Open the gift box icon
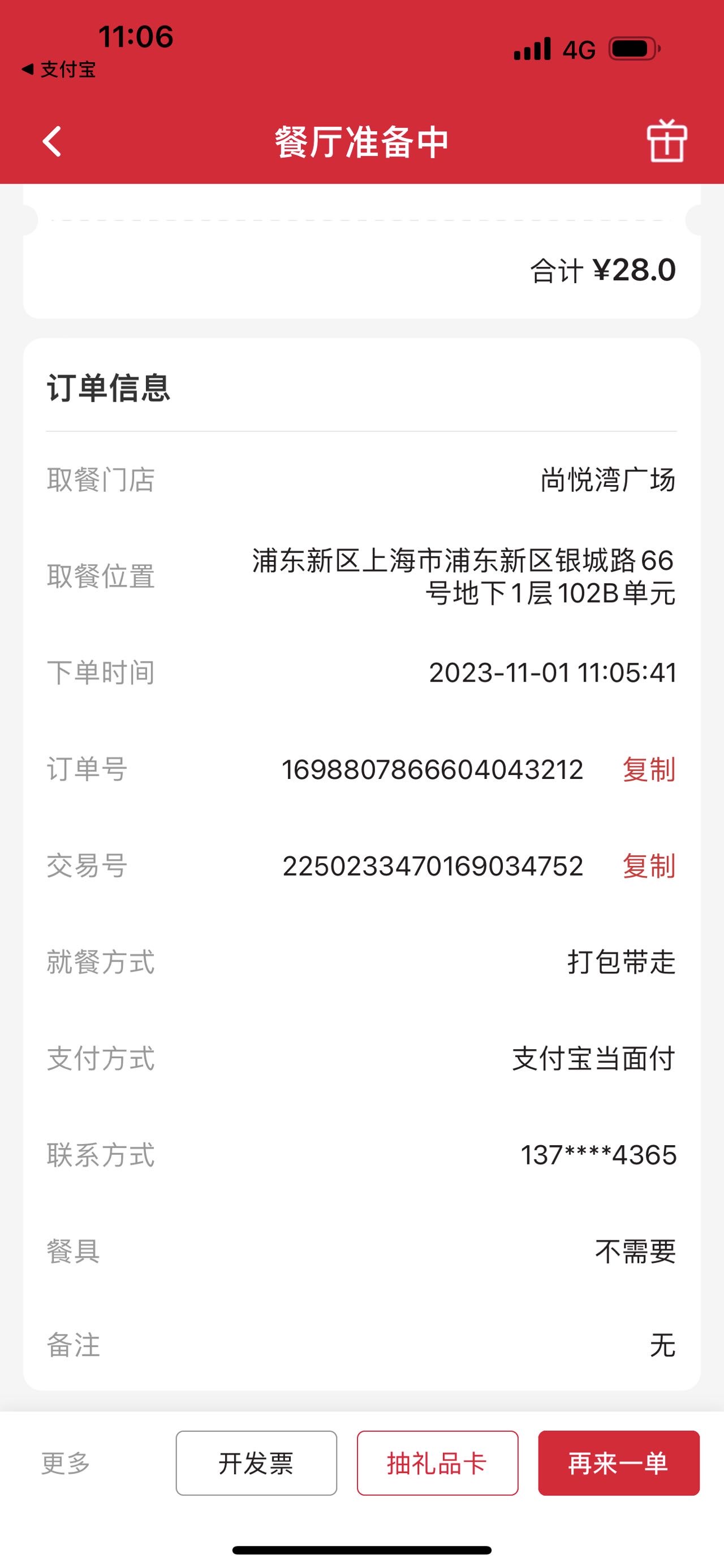The image size is (724, 1568). pos(667,141)
